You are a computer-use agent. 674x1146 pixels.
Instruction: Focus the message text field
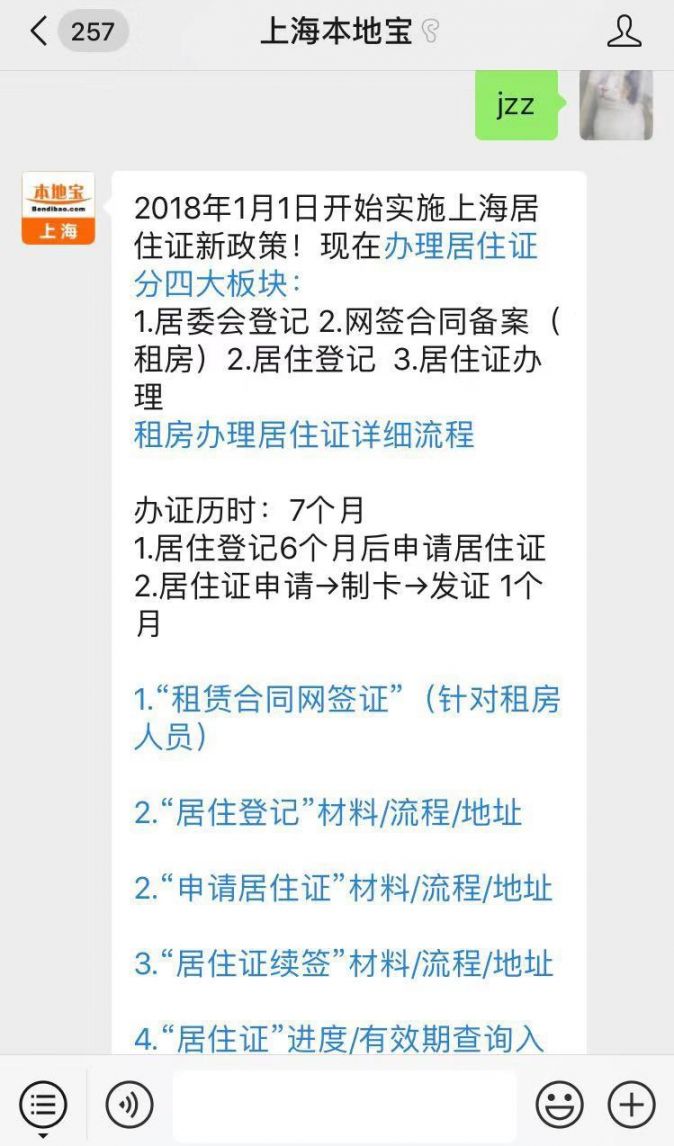(x=344, y=1104)
